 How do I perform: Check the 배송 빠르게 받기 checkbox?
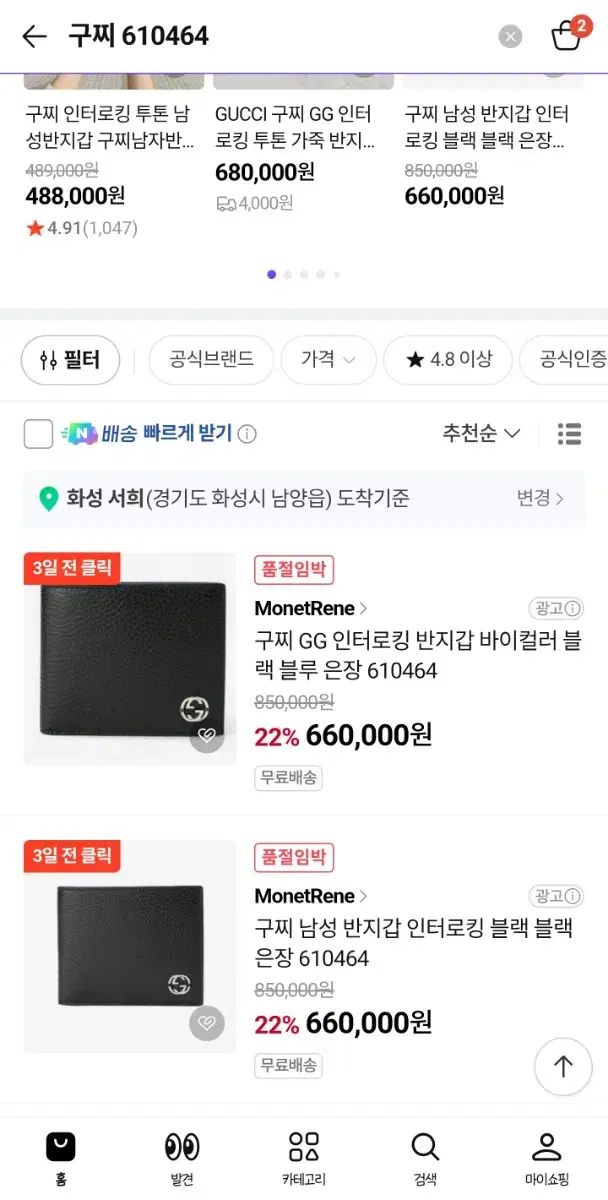coord(38,434)
